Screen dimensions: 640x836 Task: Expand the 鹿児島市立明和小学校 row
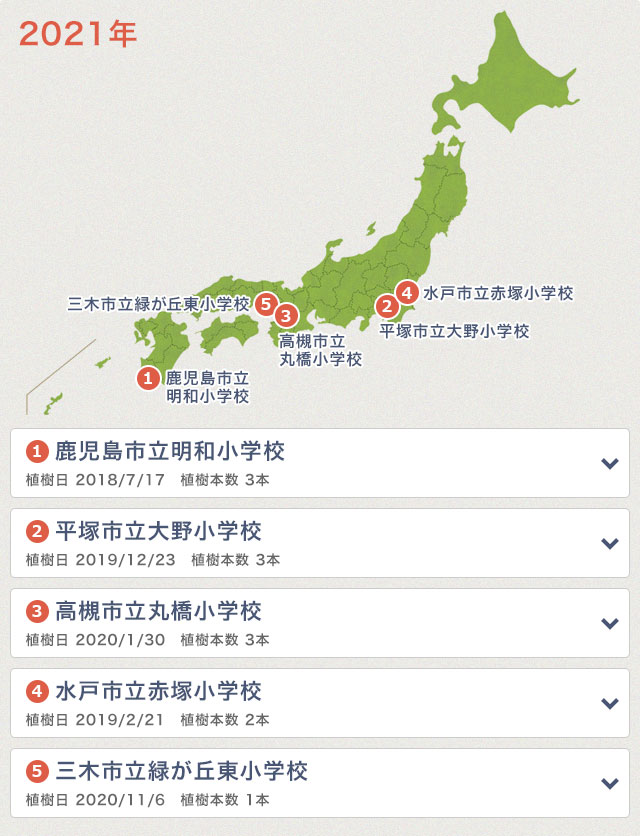610,463
